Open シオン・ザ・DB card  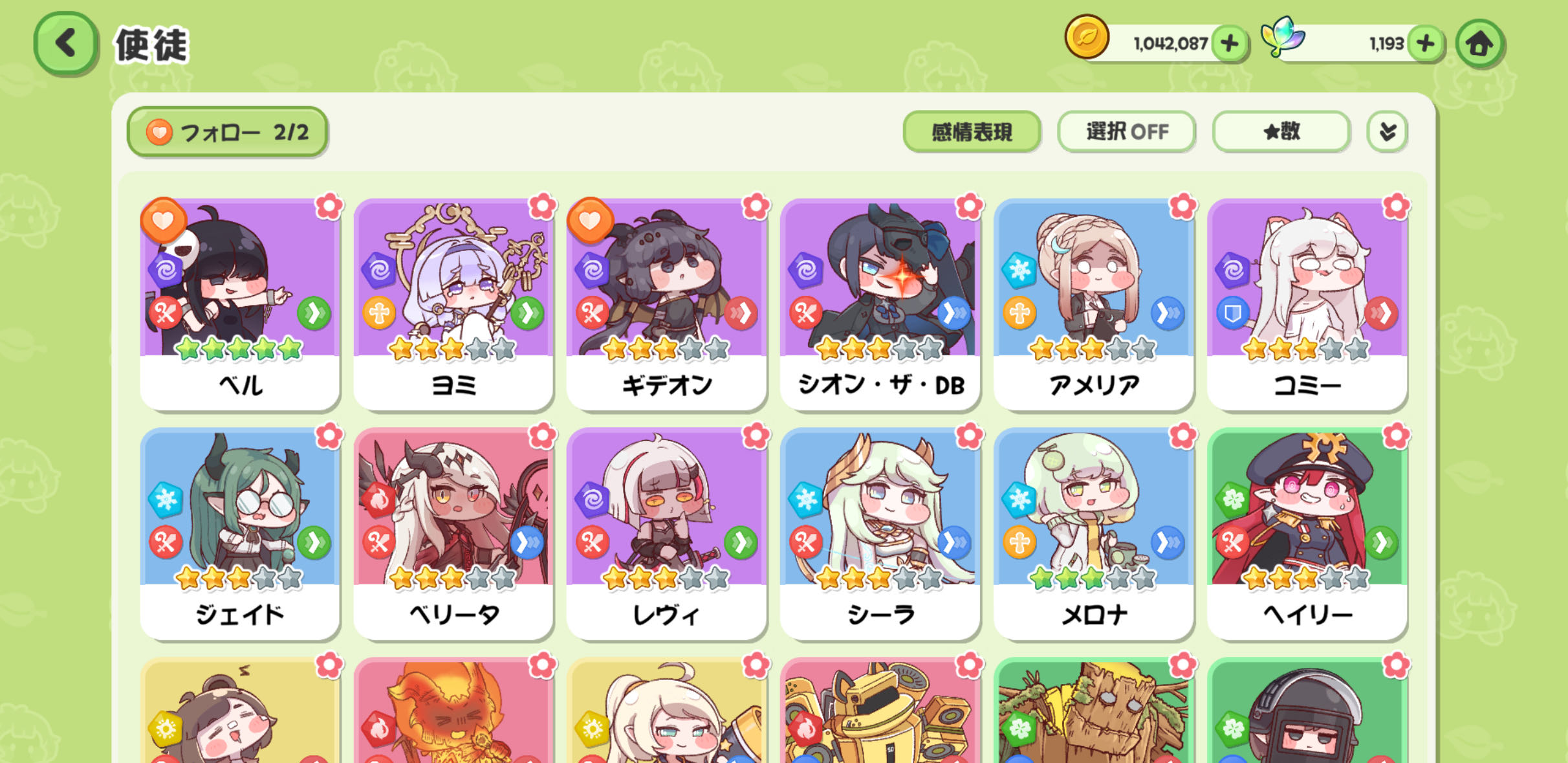coord(880,304)
